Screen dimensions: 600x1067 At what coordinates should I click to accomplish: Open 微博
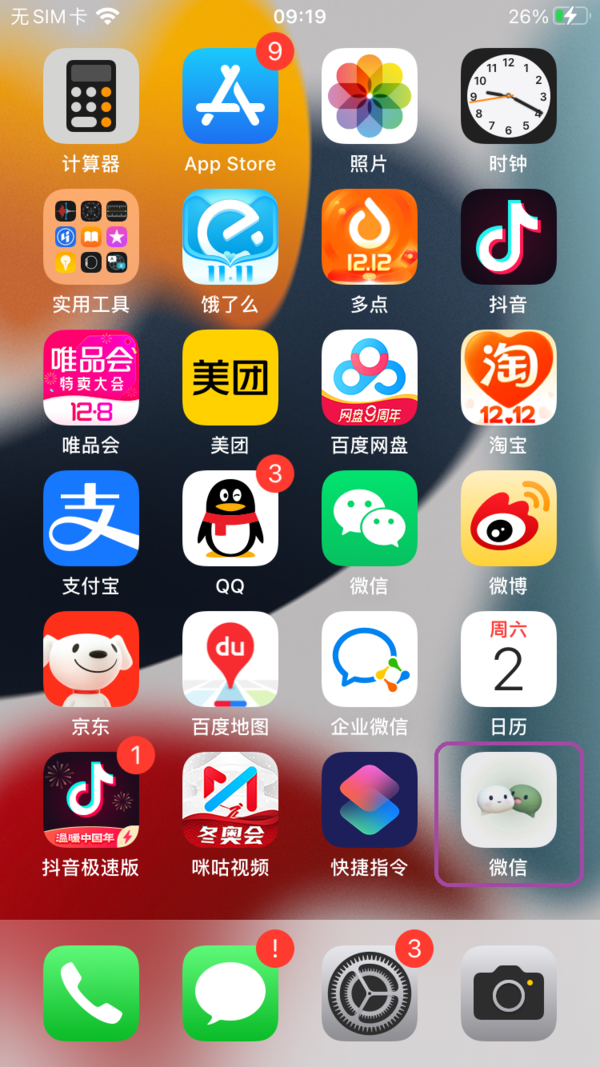[x=508, y=518]
